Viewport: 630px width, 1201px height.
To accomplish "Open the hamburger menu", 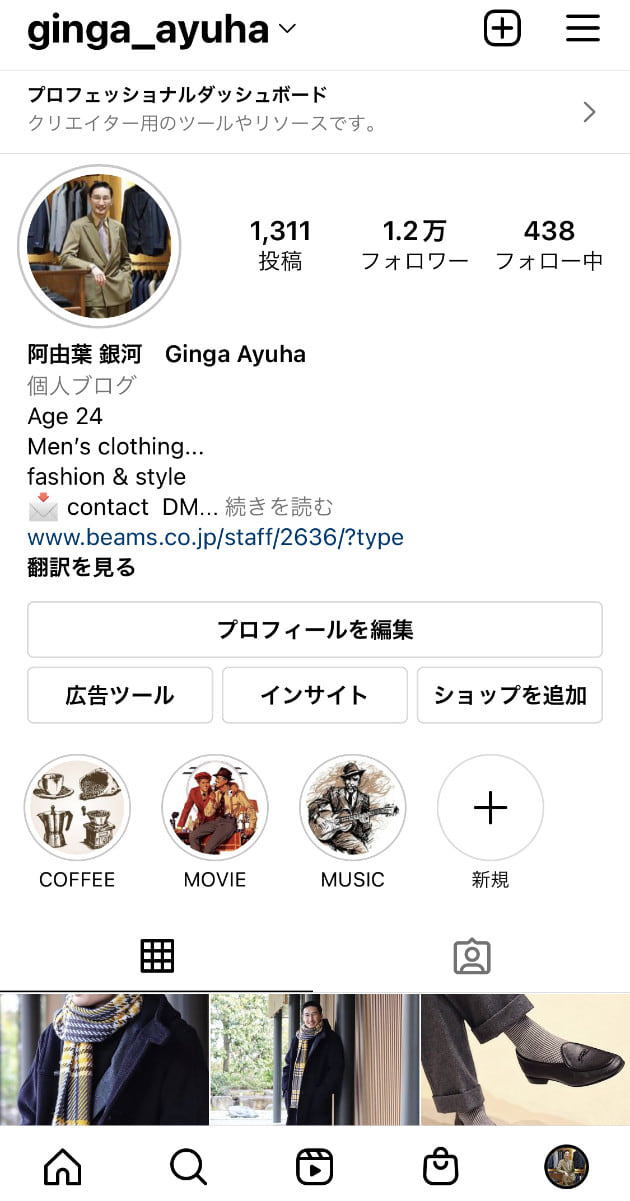I will [x=582, y=29].
